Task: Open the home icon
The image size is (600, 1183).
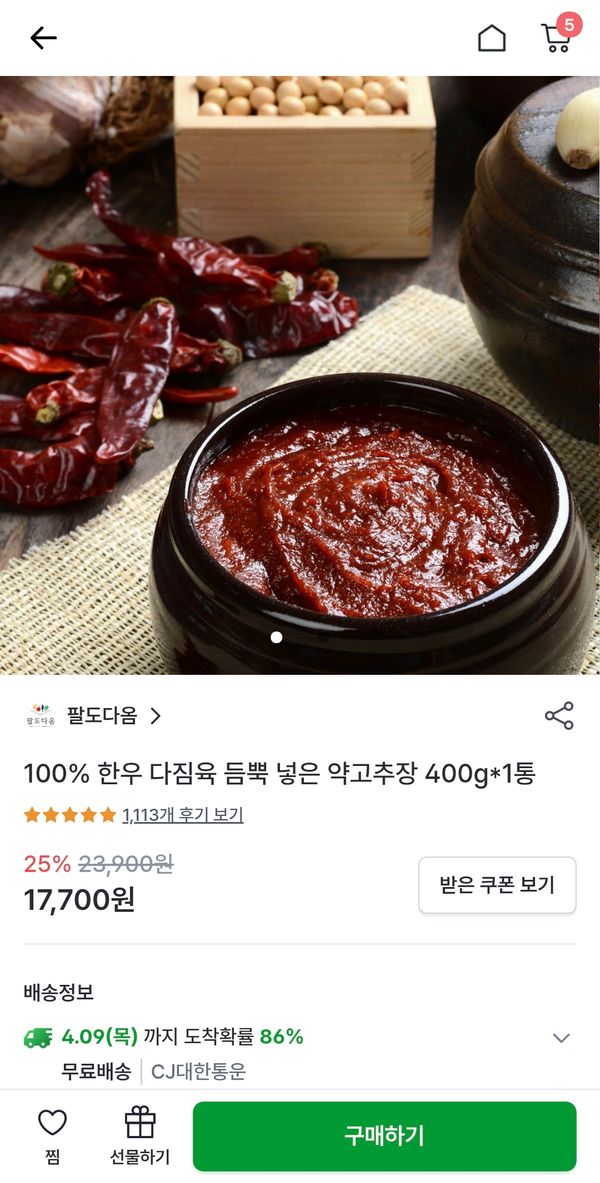Action: [x=491, y=38]
